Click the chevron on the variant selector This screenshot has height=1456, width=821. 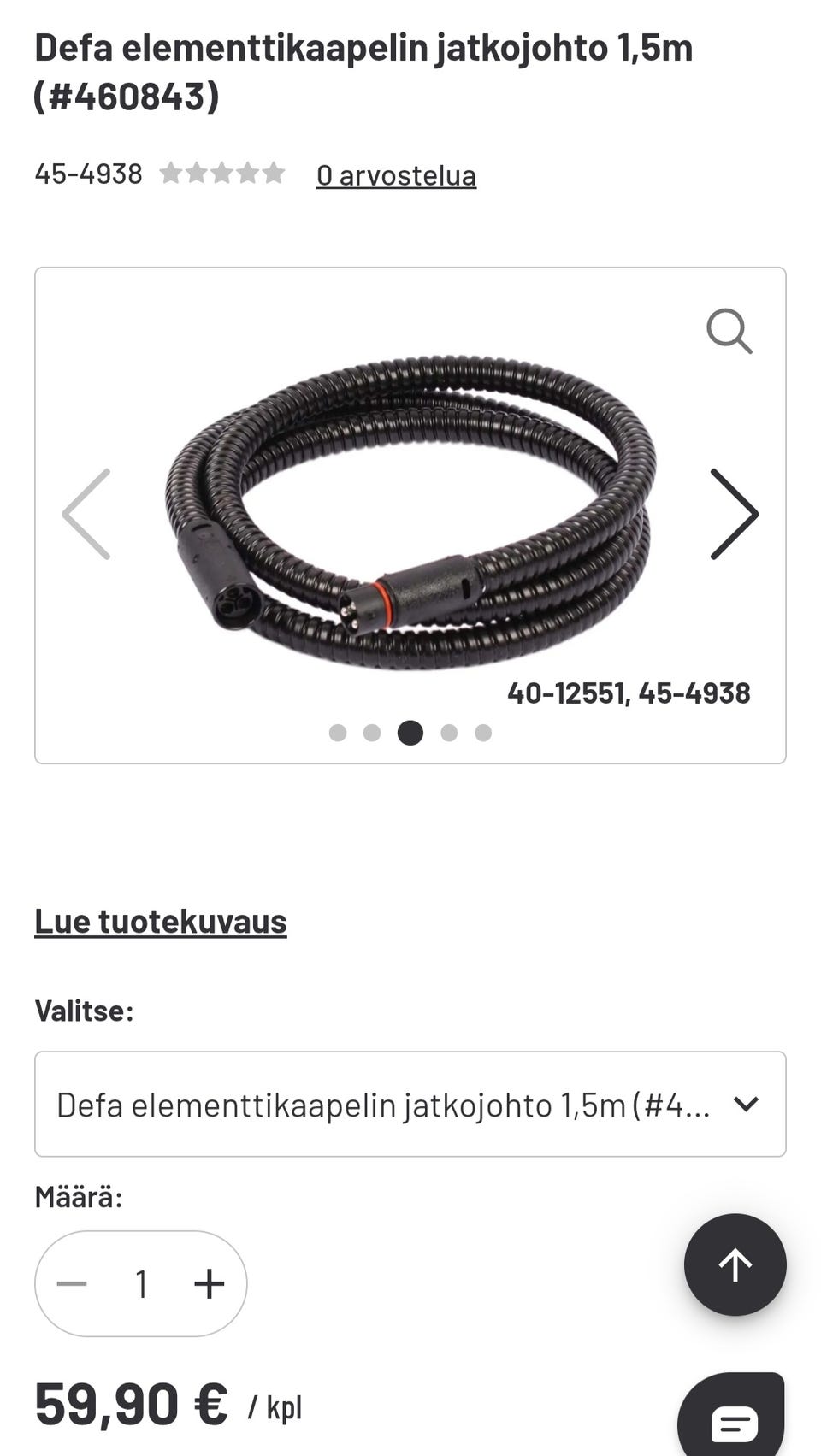click(747, 1104)
